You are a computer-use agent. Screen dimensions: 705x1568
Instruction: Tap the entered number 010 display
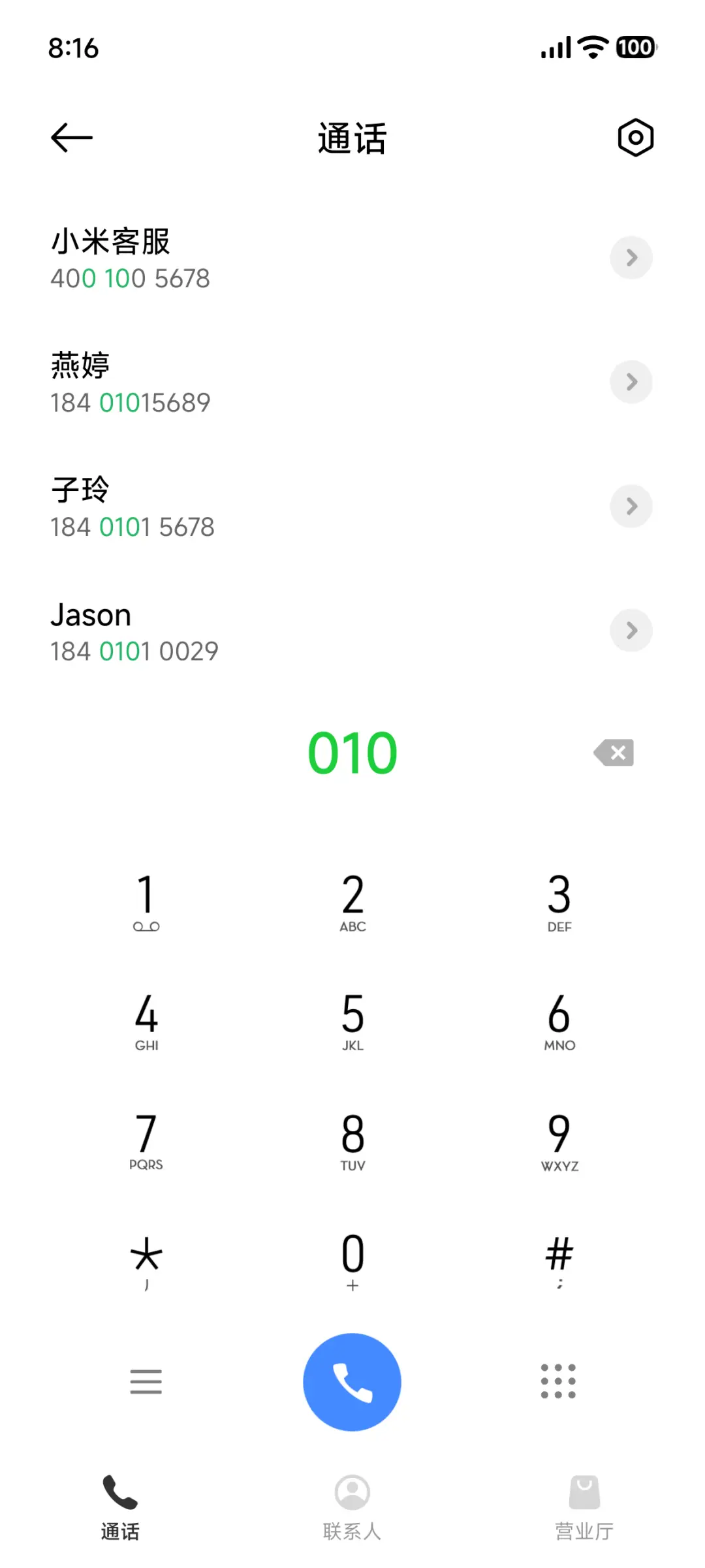coord(352,751)
